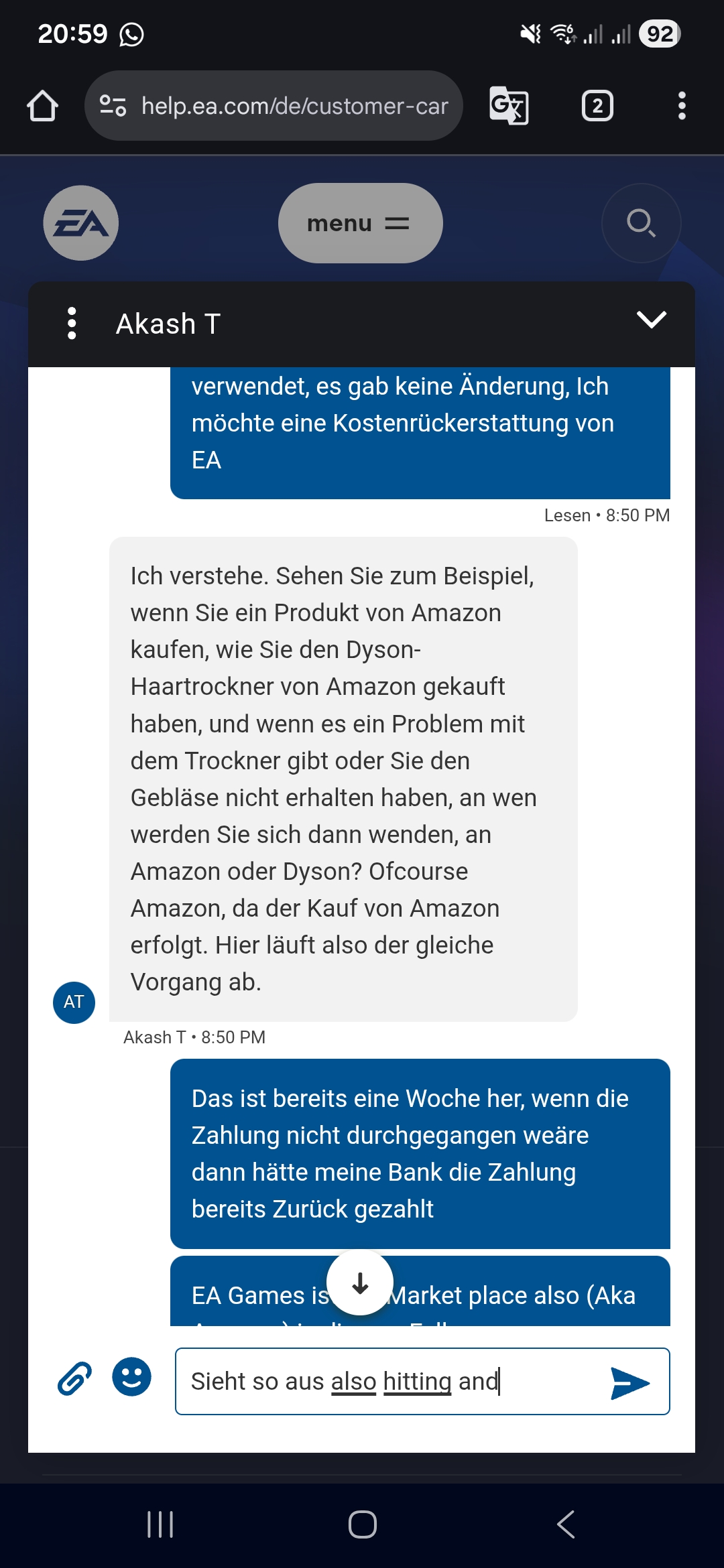Screen dimensions: 724x1568
Task: Edit the help.ea.com address bar
Action: [x=294, y=106]
